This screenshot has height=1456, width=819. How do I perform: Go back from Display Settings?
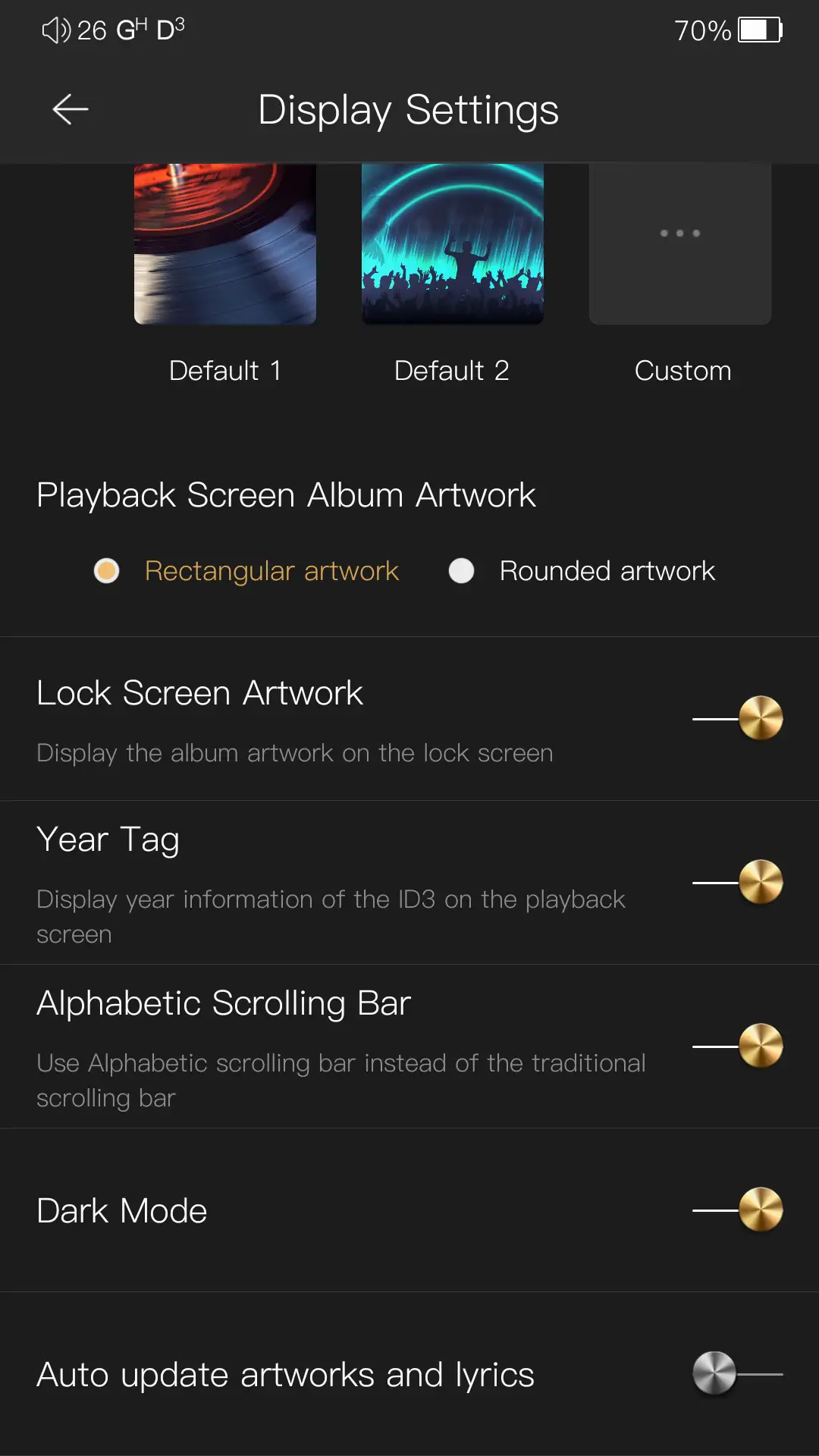pyautogui.click(x=71, y=110)
